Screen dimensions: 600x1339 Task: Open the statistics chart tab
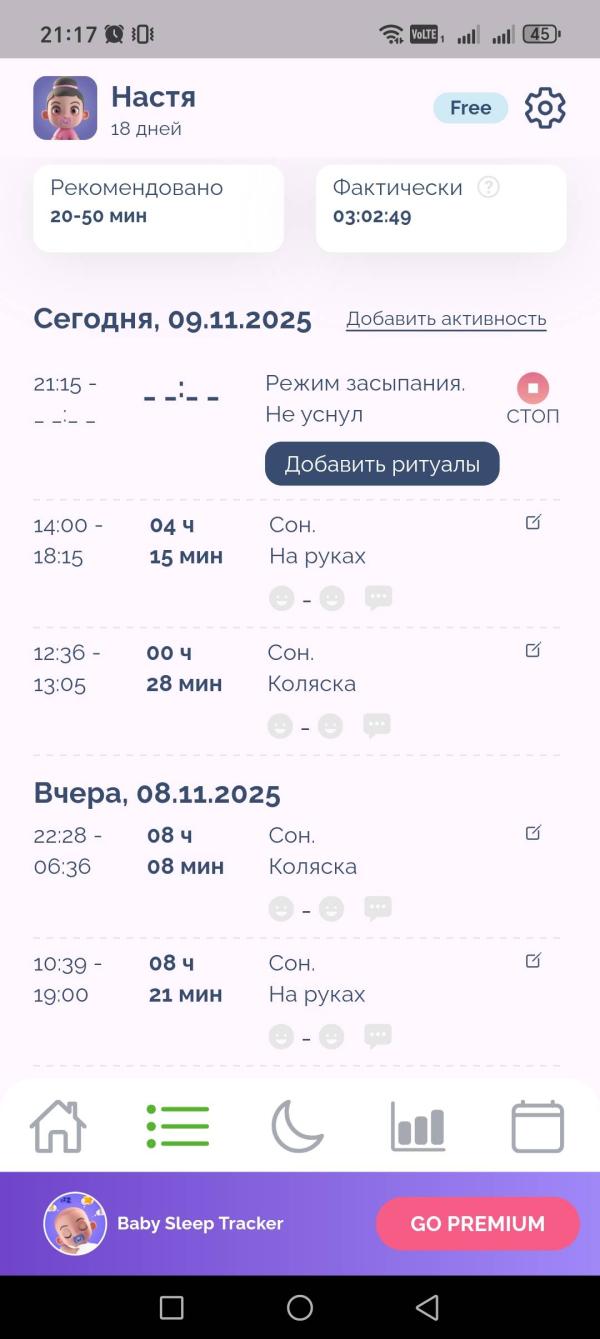(418, 1126)
